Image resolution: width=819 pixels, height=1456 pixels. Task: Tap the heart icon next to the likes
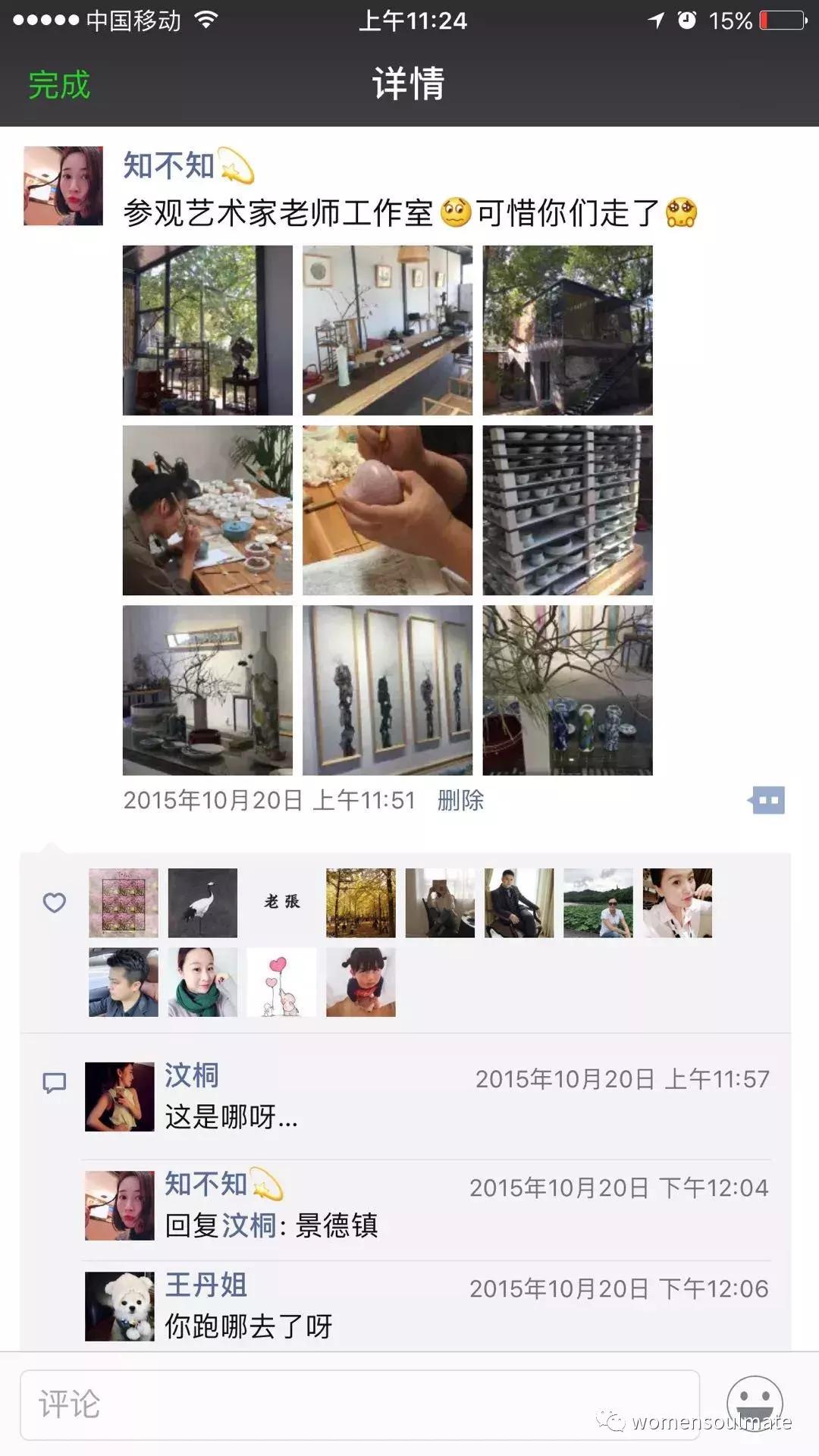pos(54,903)
